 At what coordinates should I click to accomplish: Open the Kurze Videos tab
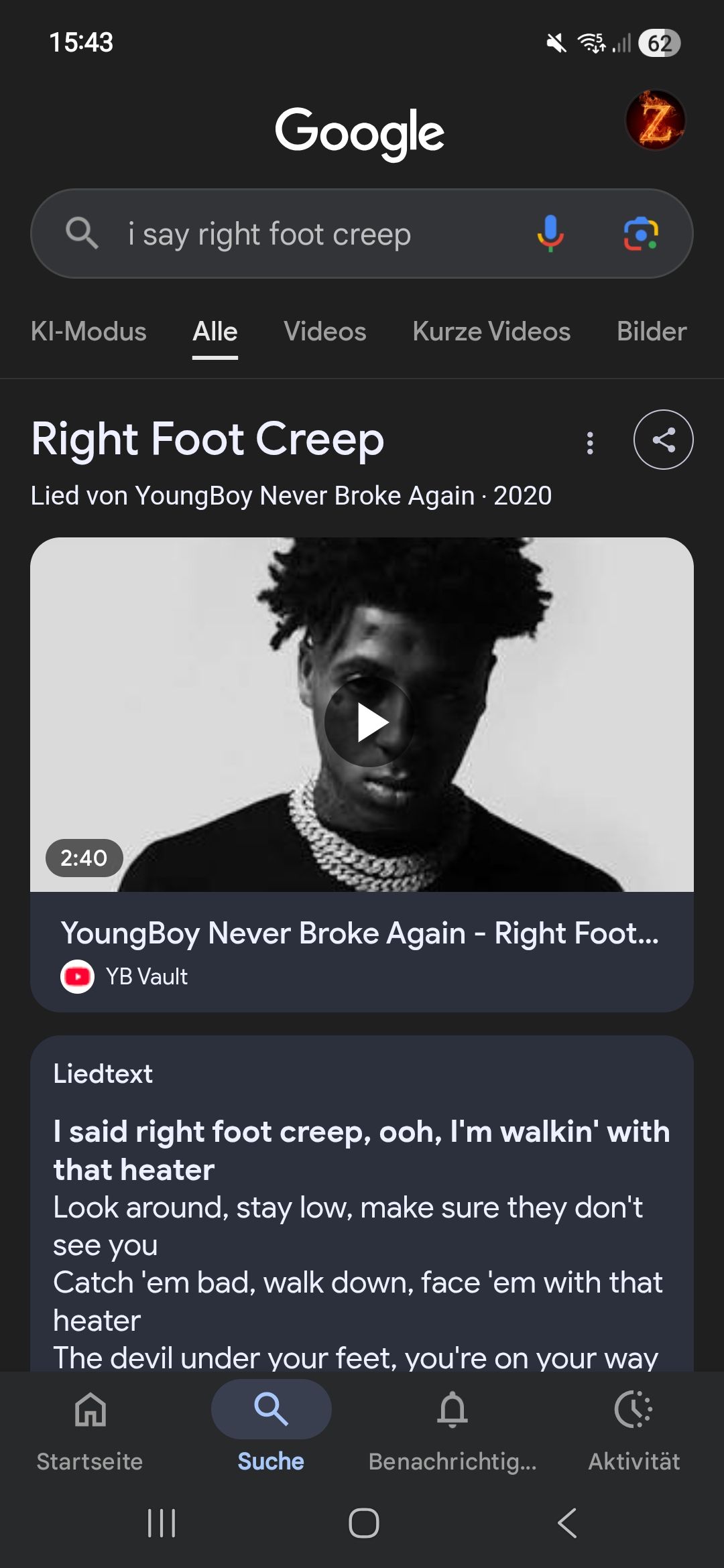[491, 332]
